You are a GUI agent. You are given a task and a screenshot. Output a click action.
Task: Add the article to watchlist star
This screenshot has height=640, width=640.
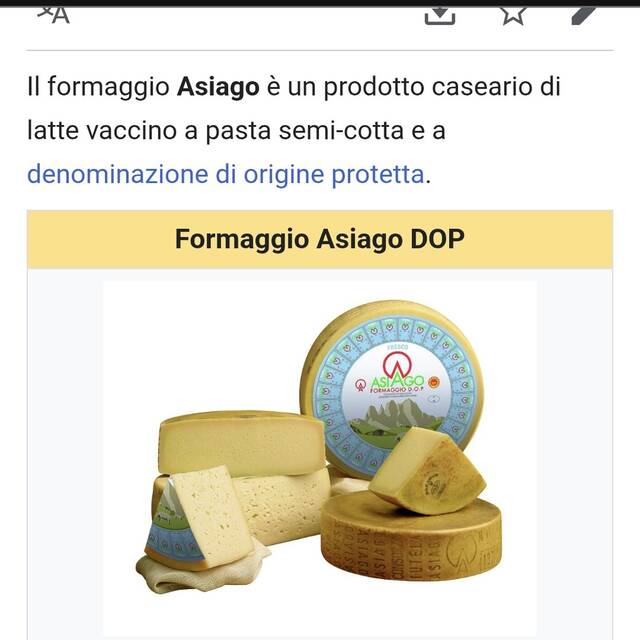coord(513,13)
